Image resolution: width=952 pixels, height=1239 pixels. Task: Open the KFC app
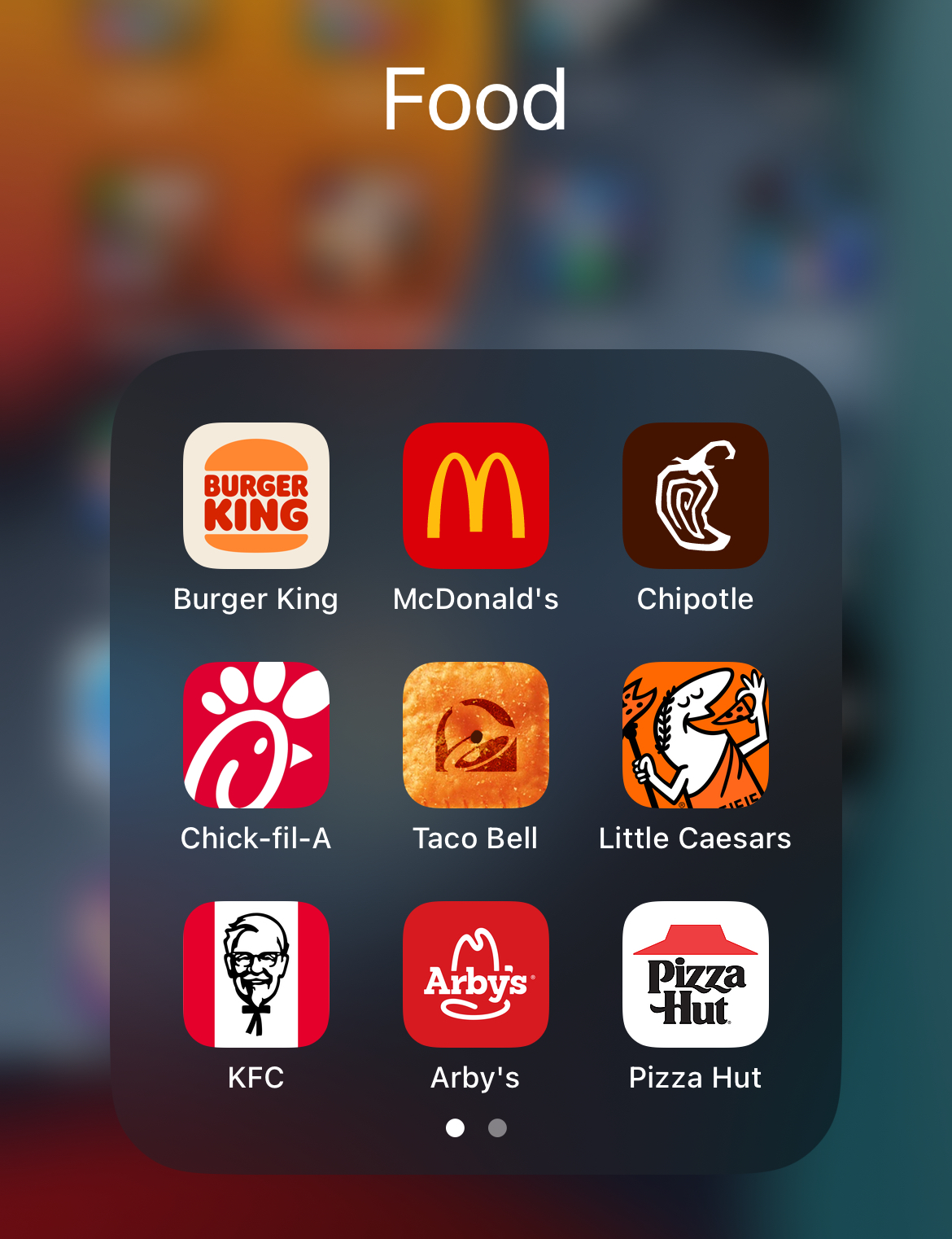click(x=256, y=974)
